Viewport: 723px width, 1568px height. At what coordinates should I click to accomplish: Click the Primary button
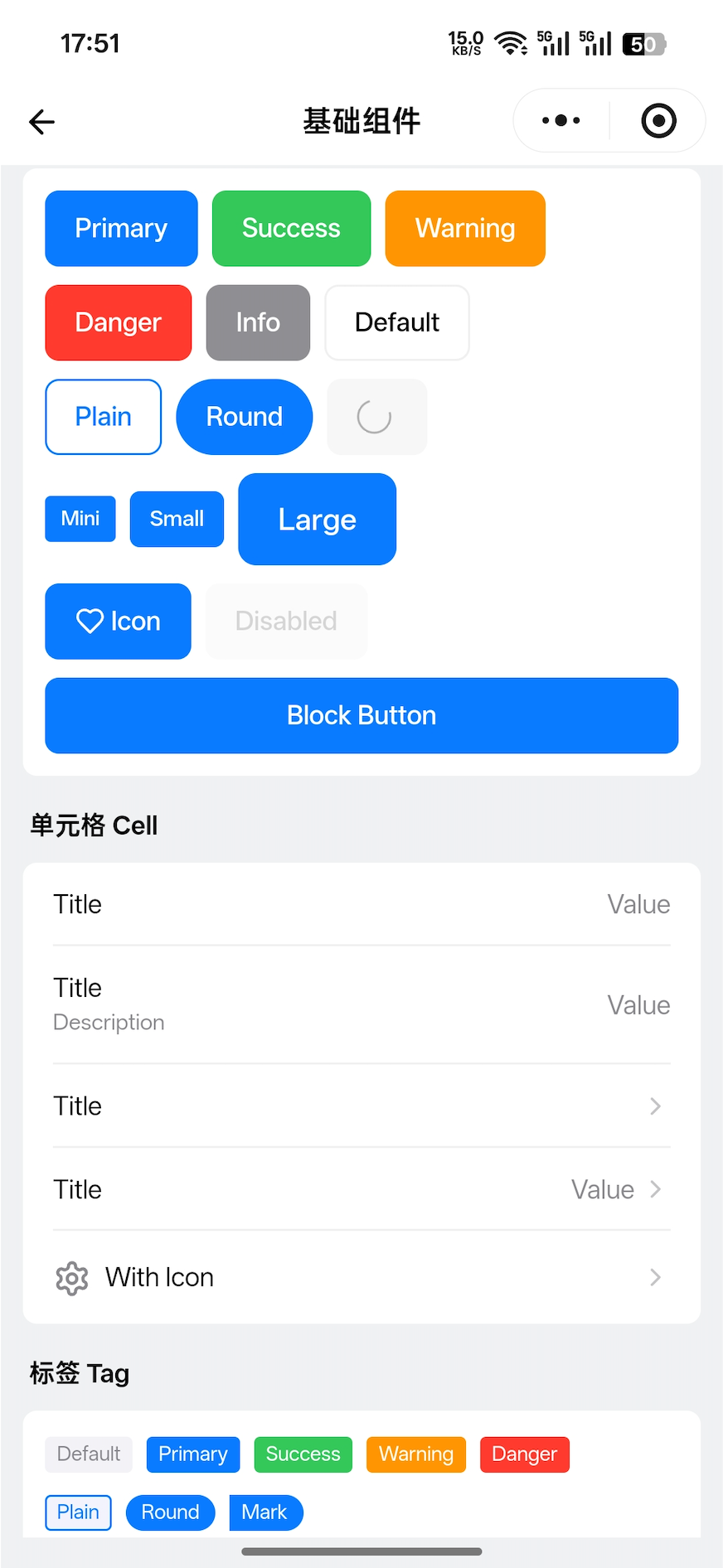coord(121,228)
